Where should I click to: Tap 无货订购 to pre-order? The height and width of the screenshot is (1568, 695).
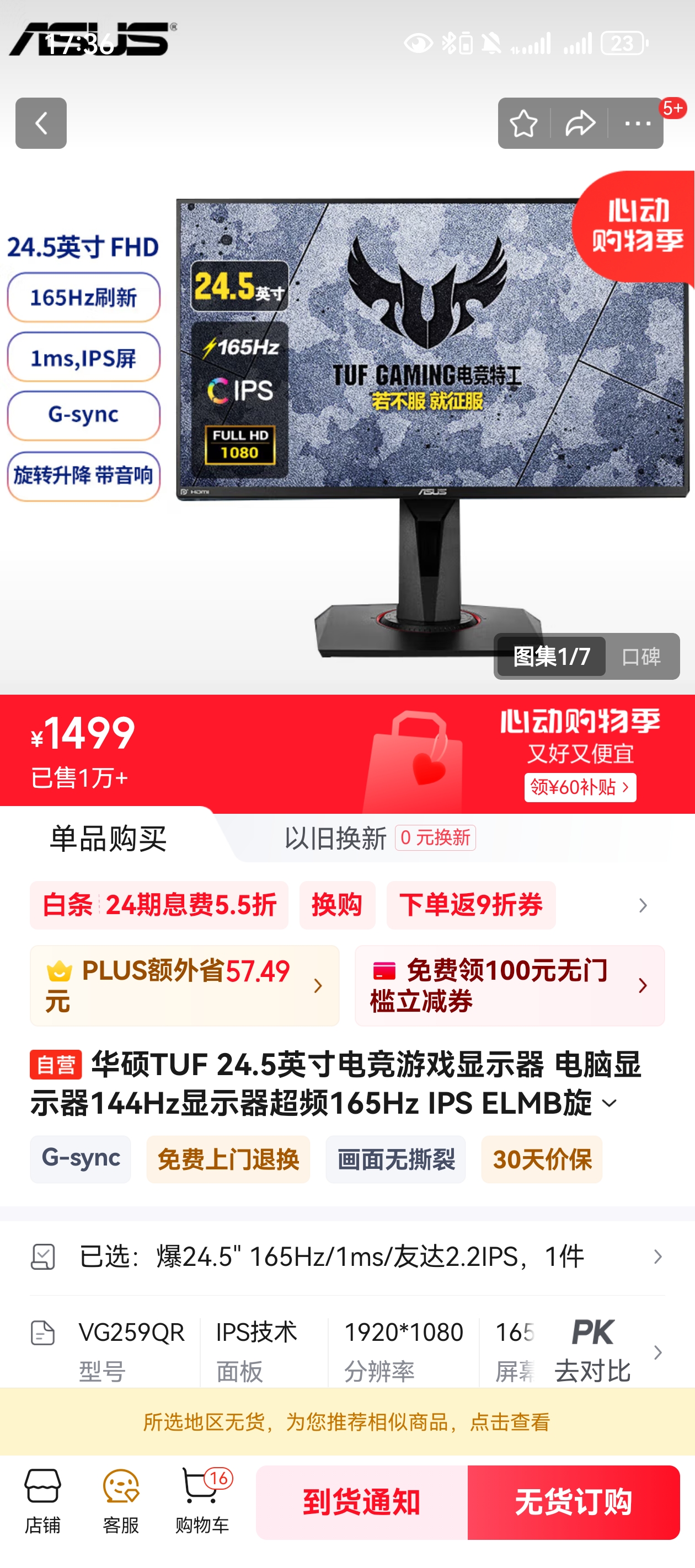point(573,1502)
